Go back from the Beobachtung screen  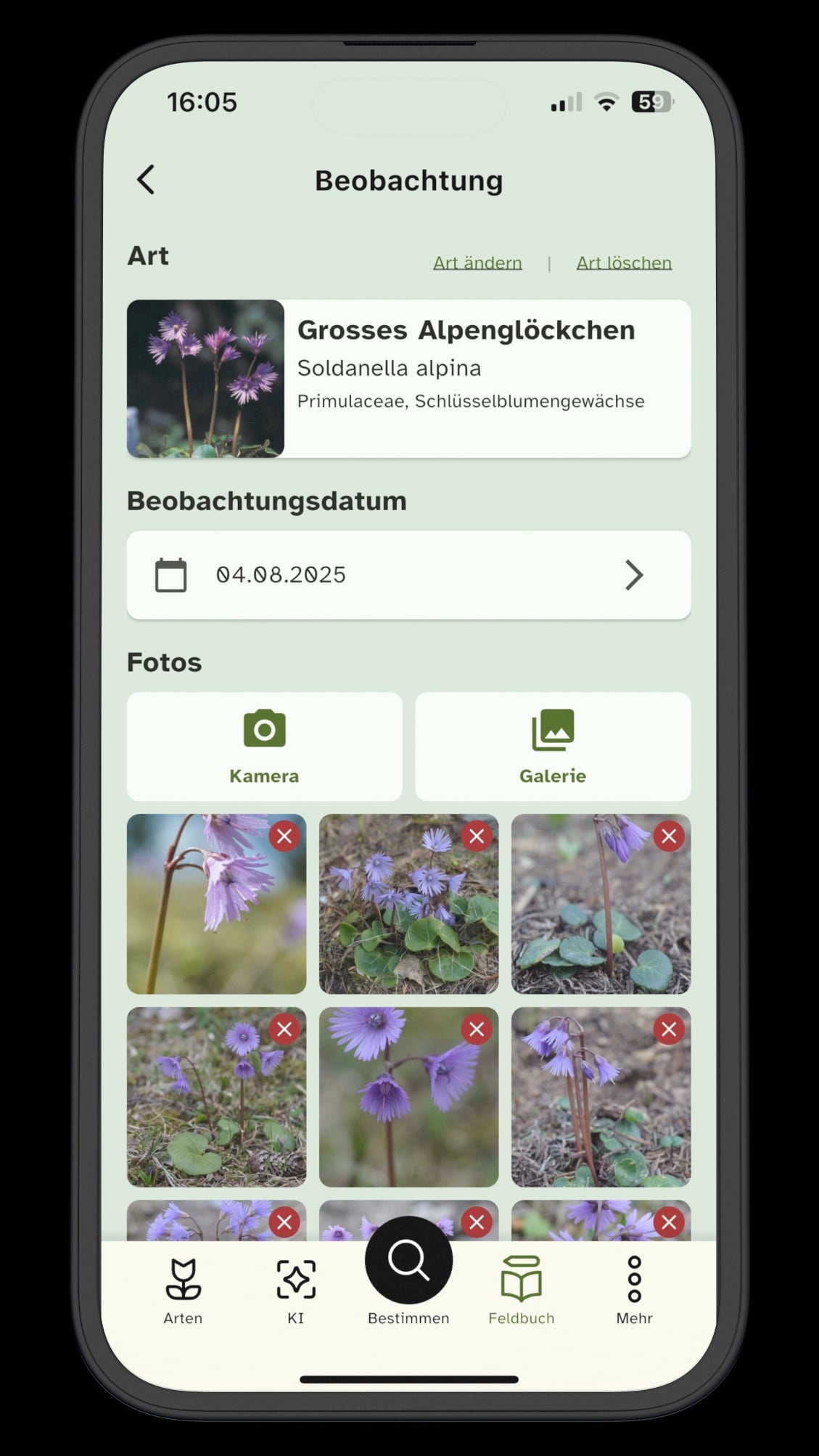tap(146, 179)
